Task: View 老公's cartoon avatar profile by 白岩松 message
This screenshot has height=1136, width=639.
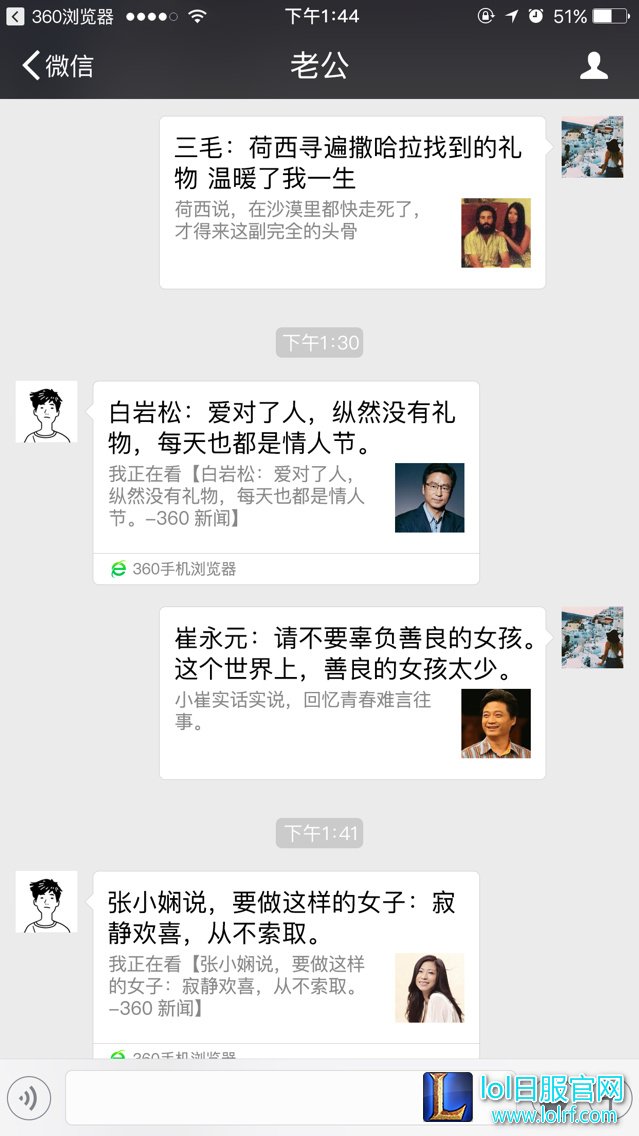Action: point(46,411)
